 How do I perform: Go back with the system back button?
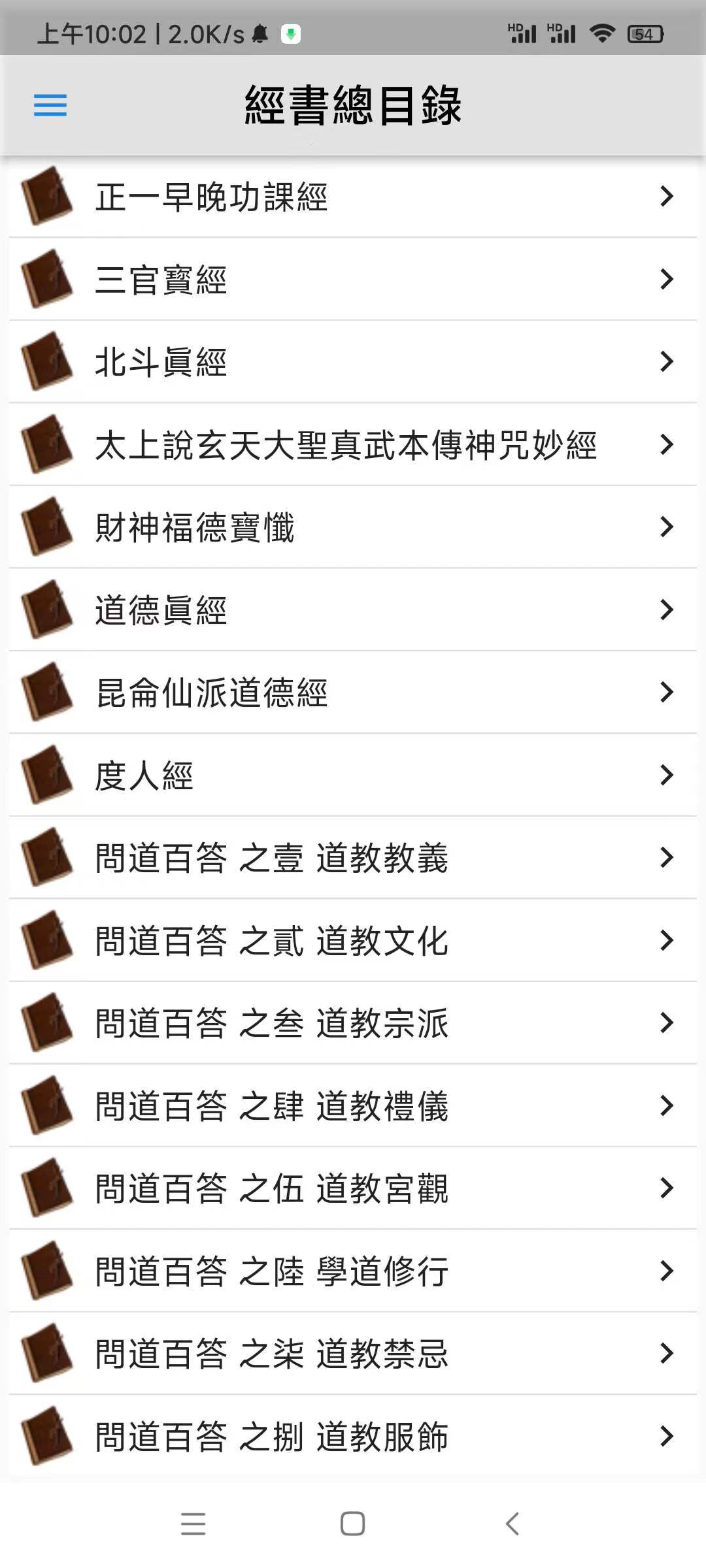pyautogui.click(x=513, y=1524)
